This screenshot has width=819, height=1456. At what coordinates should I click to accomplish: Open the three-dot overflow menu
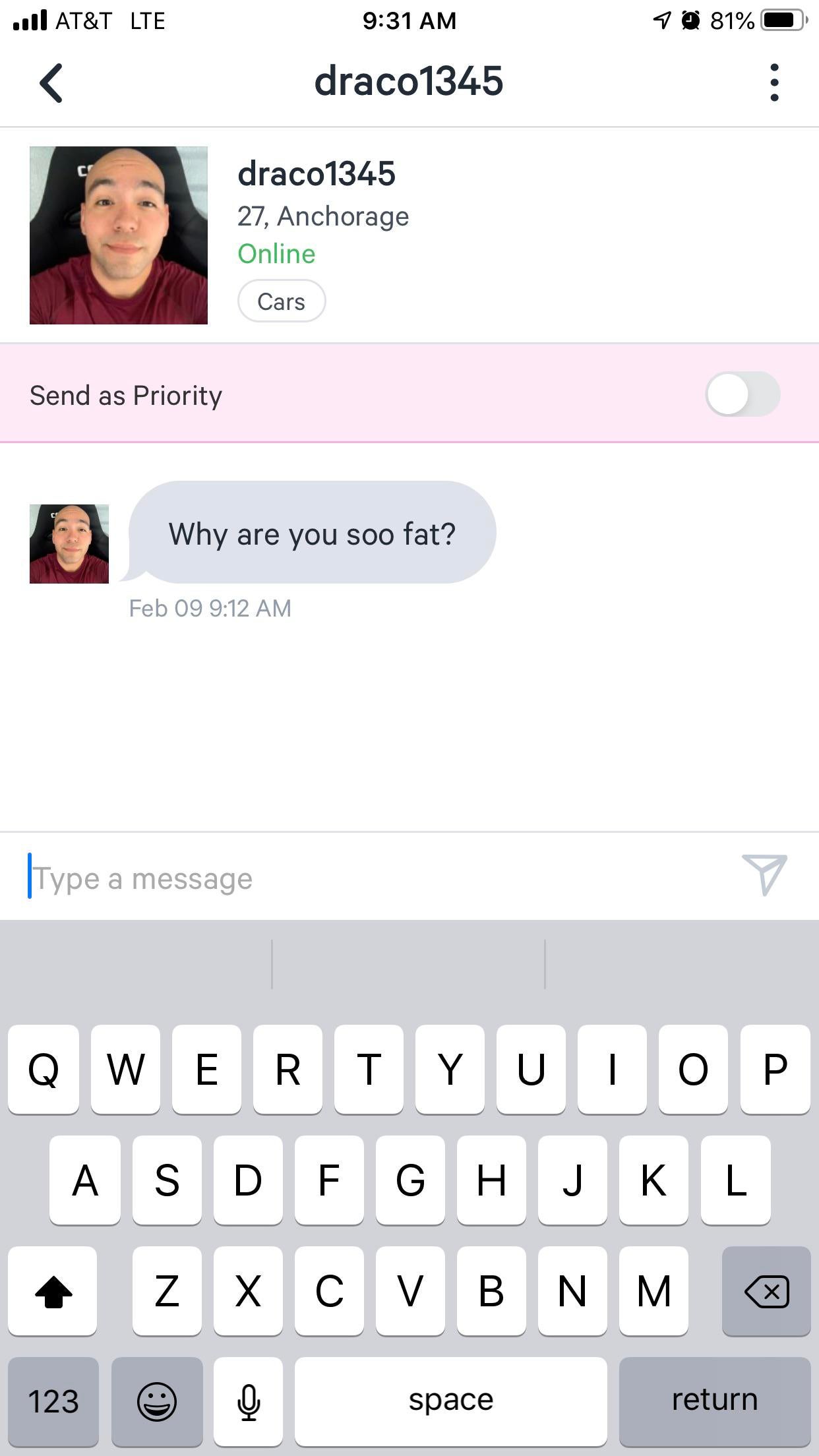(x=774, y=83)
